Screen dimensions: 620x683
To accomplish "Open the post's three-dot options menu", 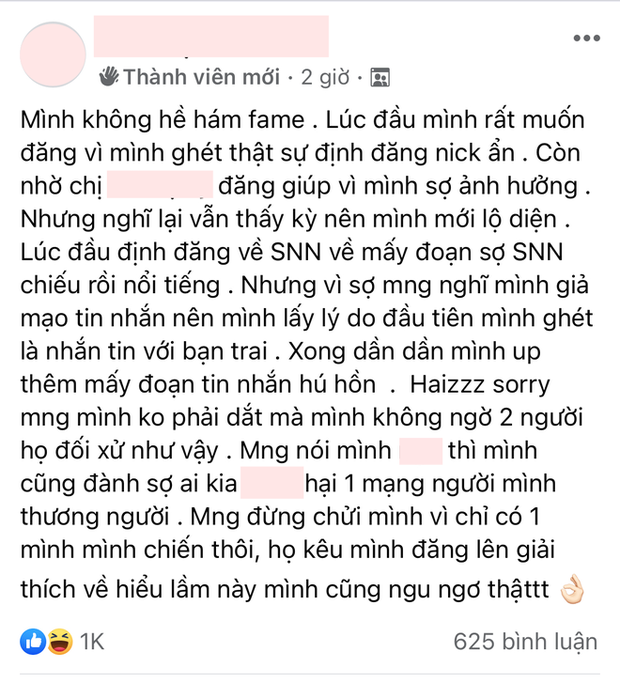I will click(x=586, y=39).
